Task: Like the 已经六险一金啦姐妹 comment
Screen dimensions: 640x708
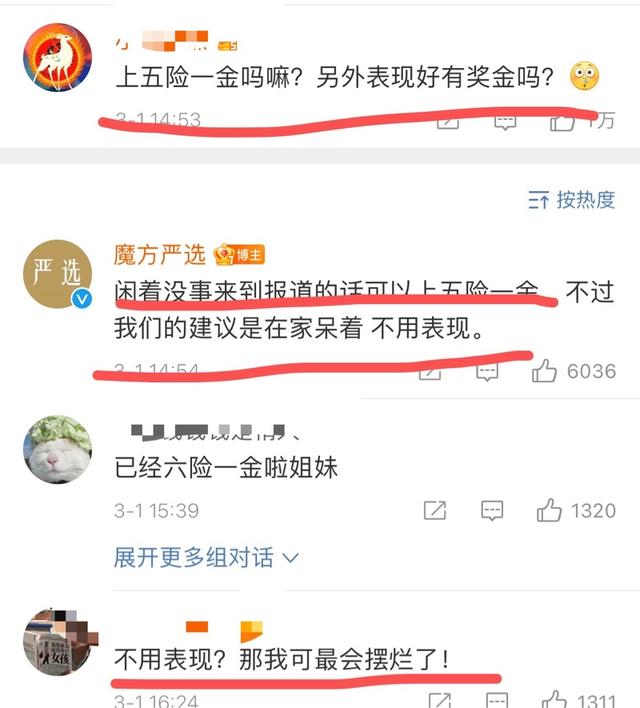Action: point(550,511)
